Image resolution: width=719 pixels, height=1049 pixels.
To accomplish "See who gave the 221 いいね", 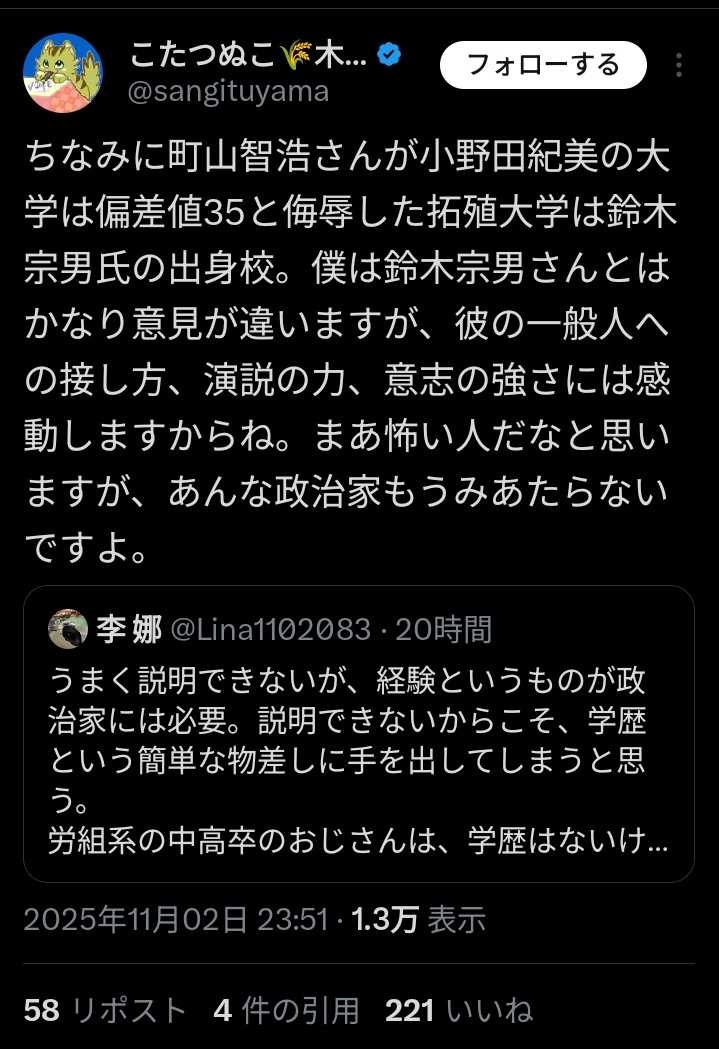I will pyautogui.click(x=459, y=1010).
